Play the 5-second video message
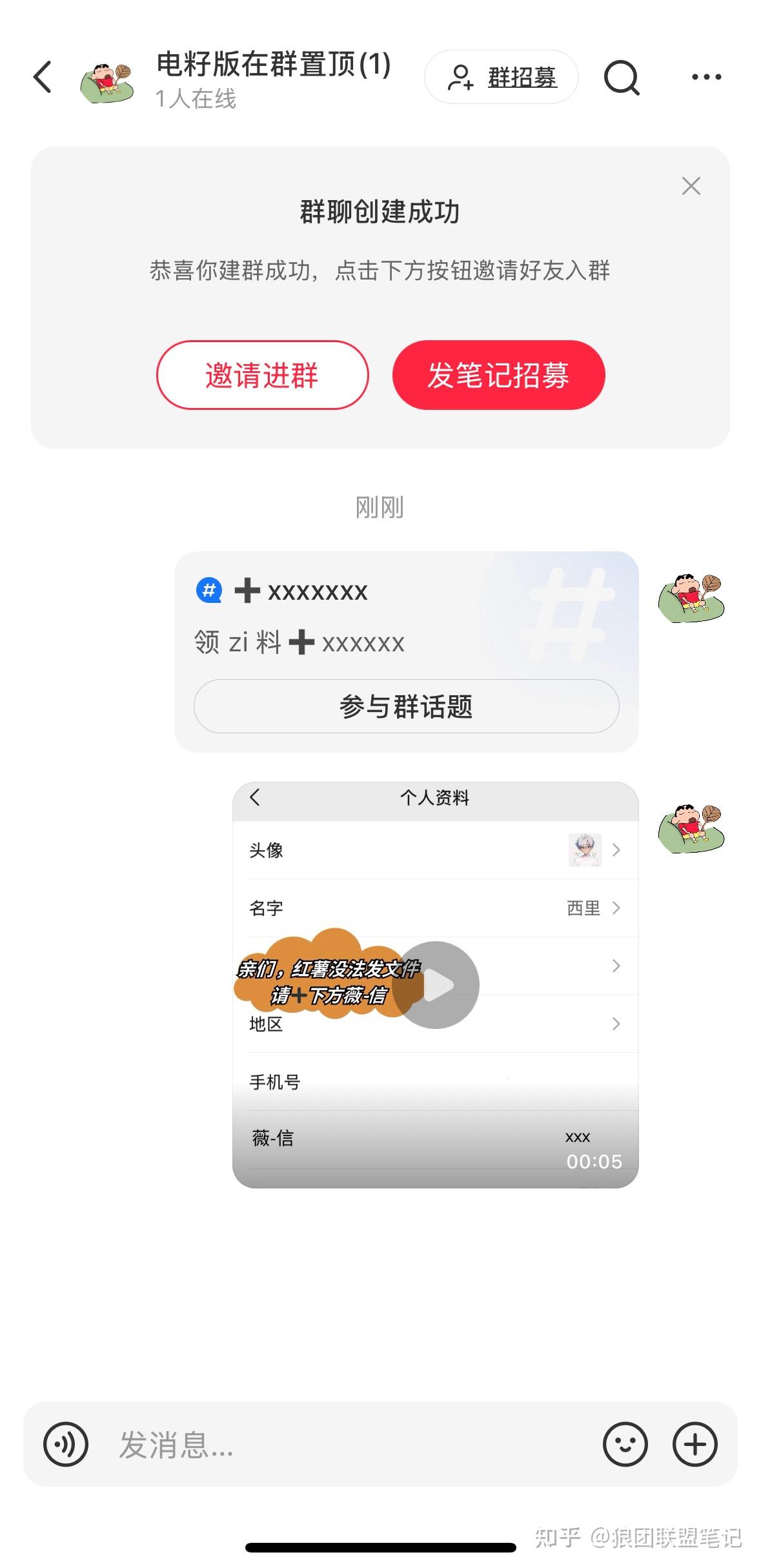 coord(436,984)
